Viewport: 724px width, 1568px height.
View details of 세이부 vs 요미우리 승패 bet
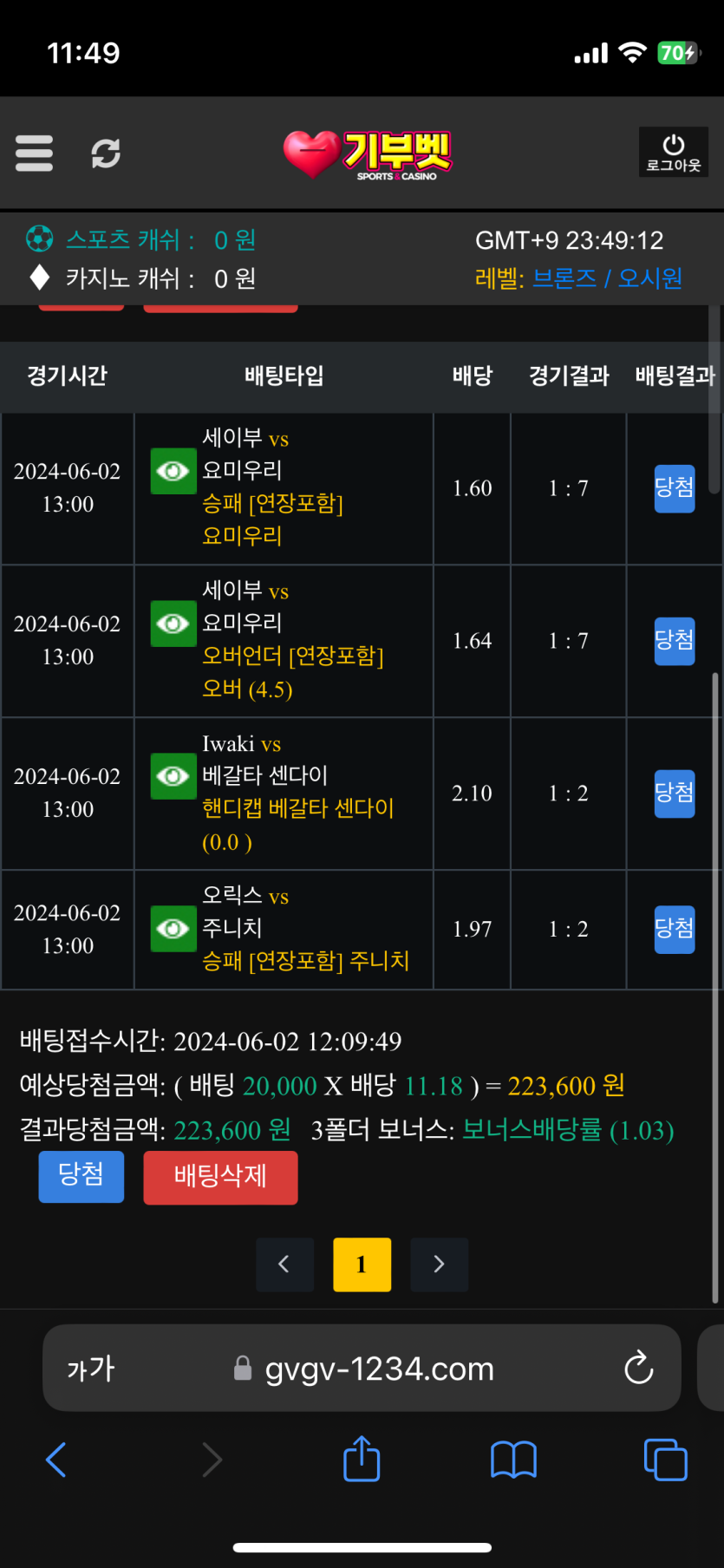pos(173,471)
